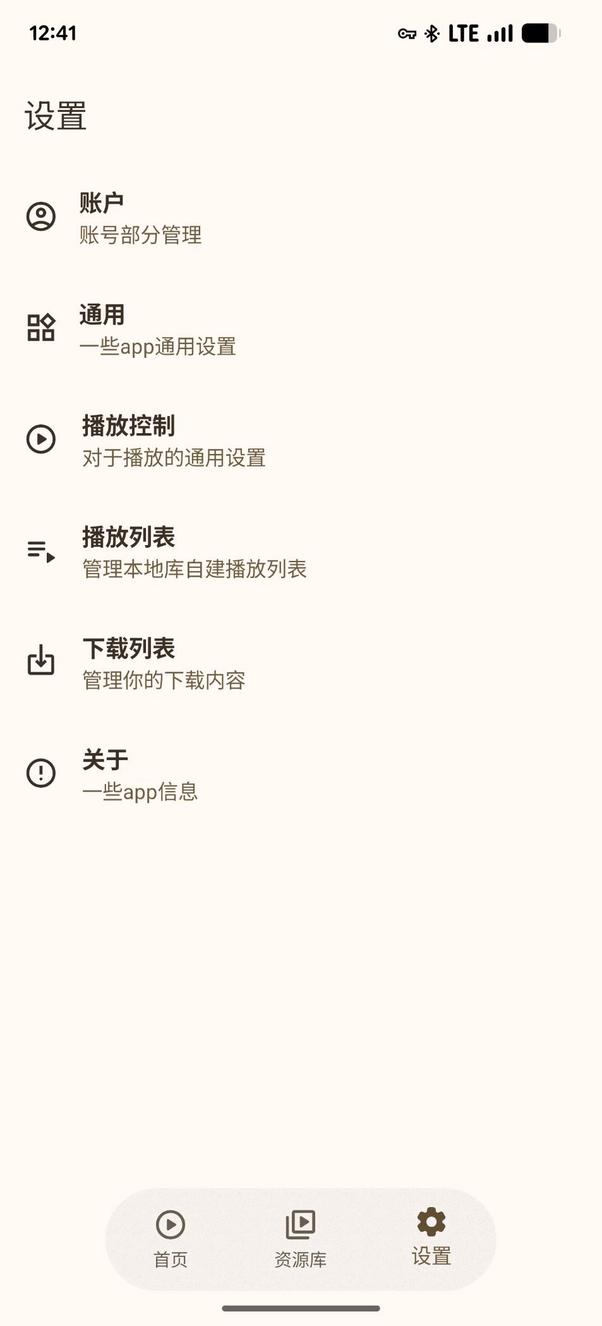Viewport: 602px width, 1326px height.
Task: Select the 设置 tab
Action: pos(431,1238)
